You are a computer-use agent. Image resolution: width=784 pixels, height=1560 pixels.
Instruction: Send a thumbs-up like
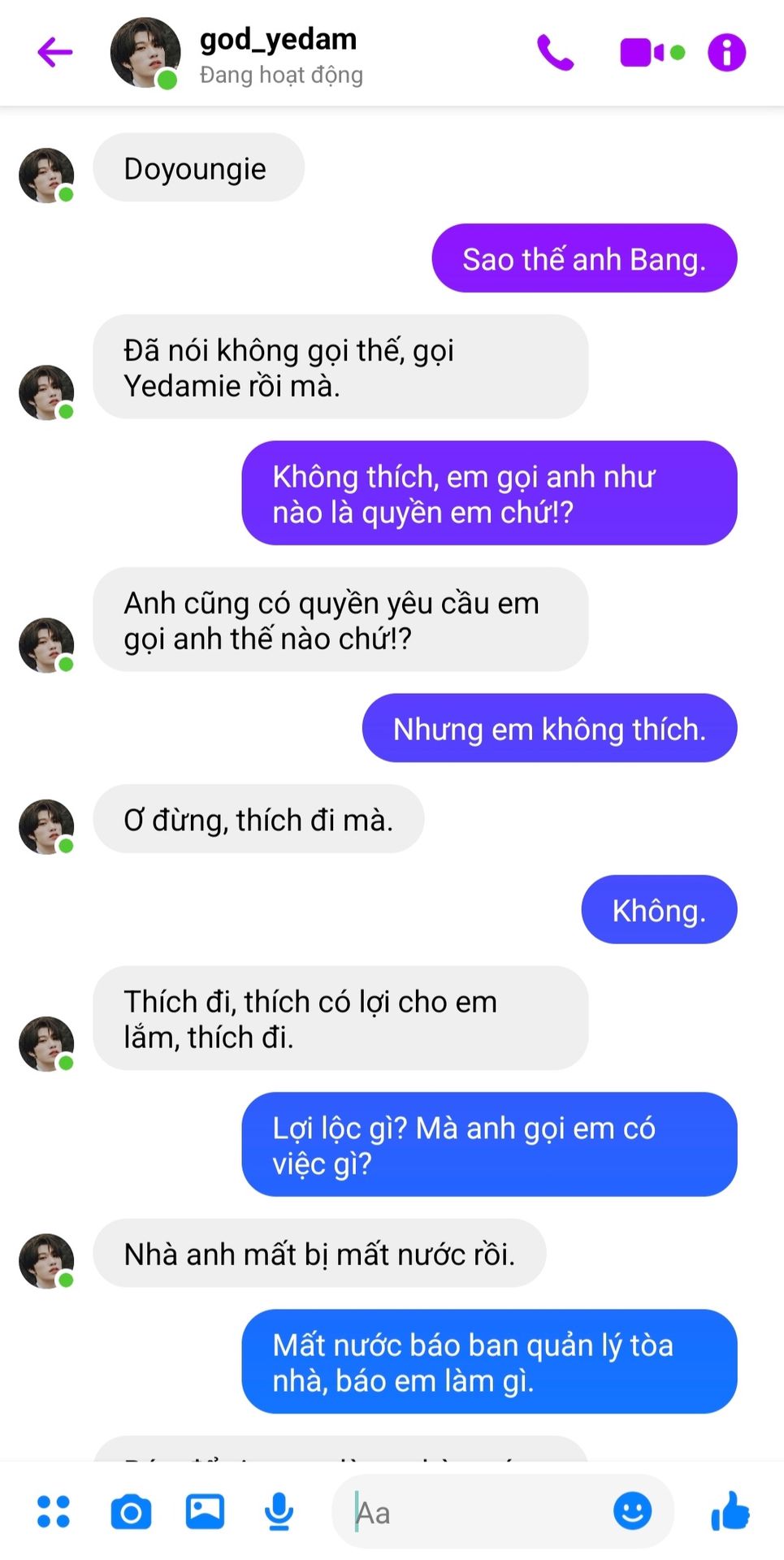coord(730,1511)
